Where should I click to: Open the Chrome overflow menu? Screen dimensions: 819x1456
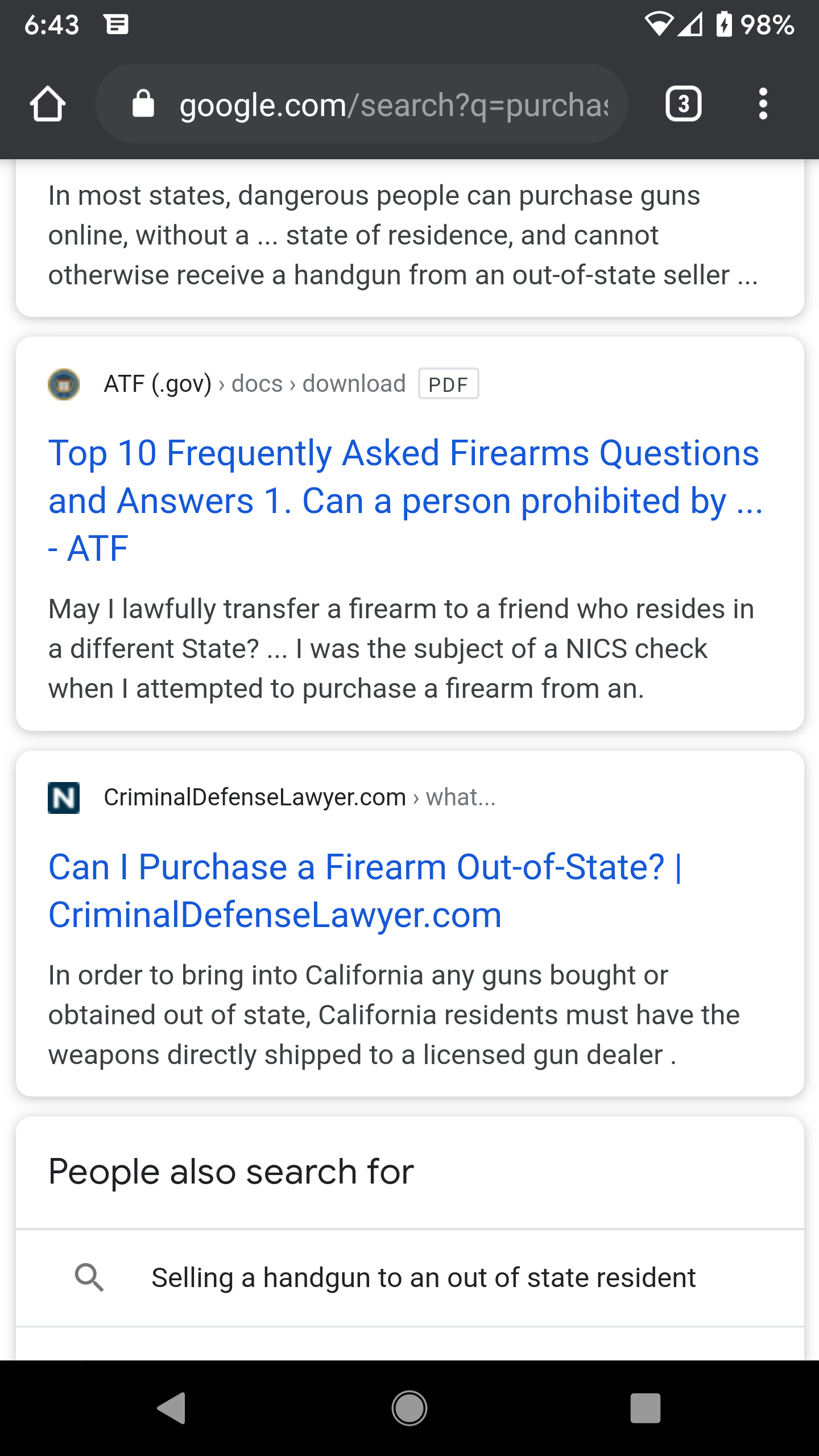click(x=763, y=104)
